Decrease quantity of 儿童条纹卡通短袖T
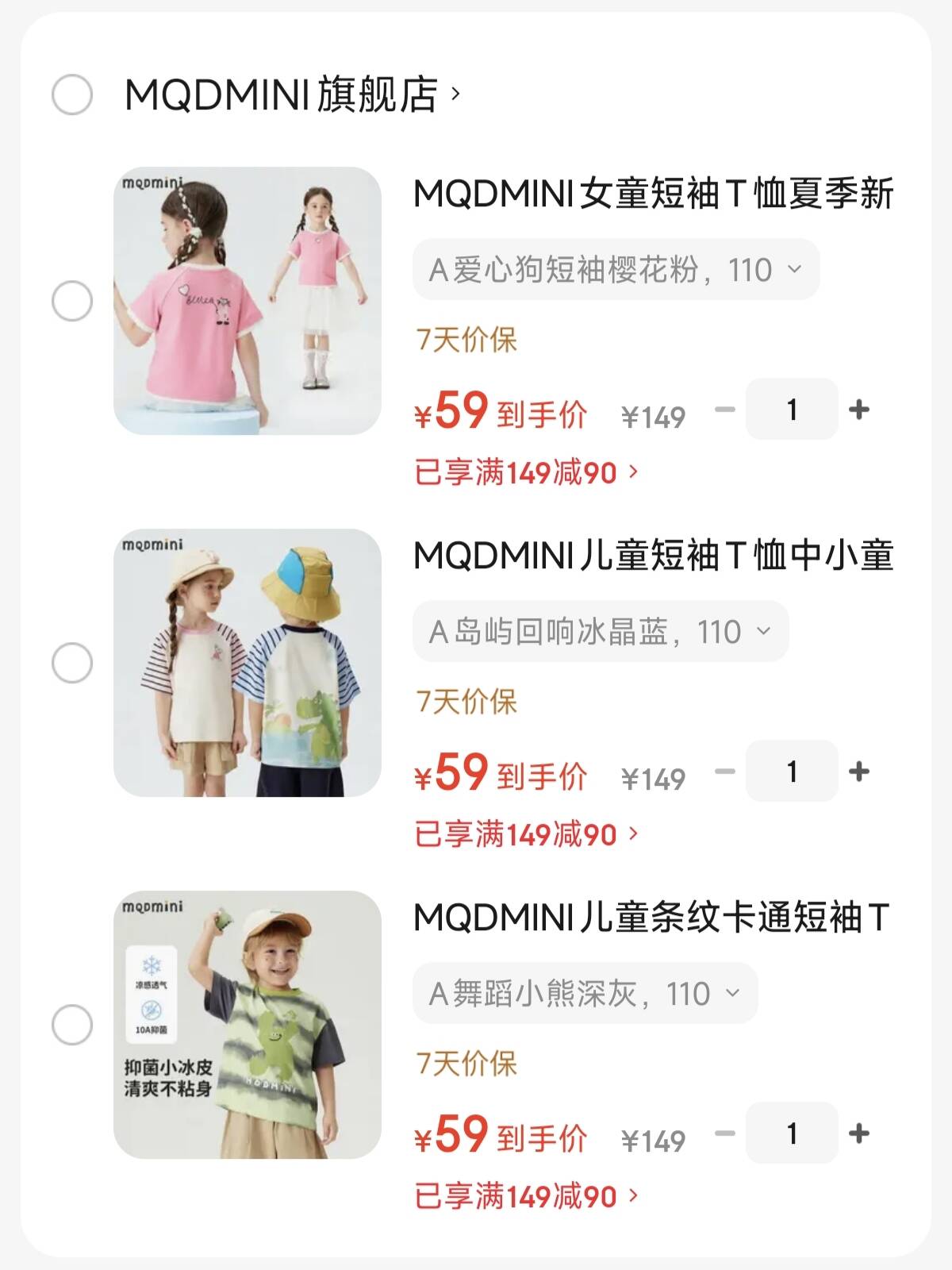952x1270 pixels. pyautogui.click(x=724, y=1133)
